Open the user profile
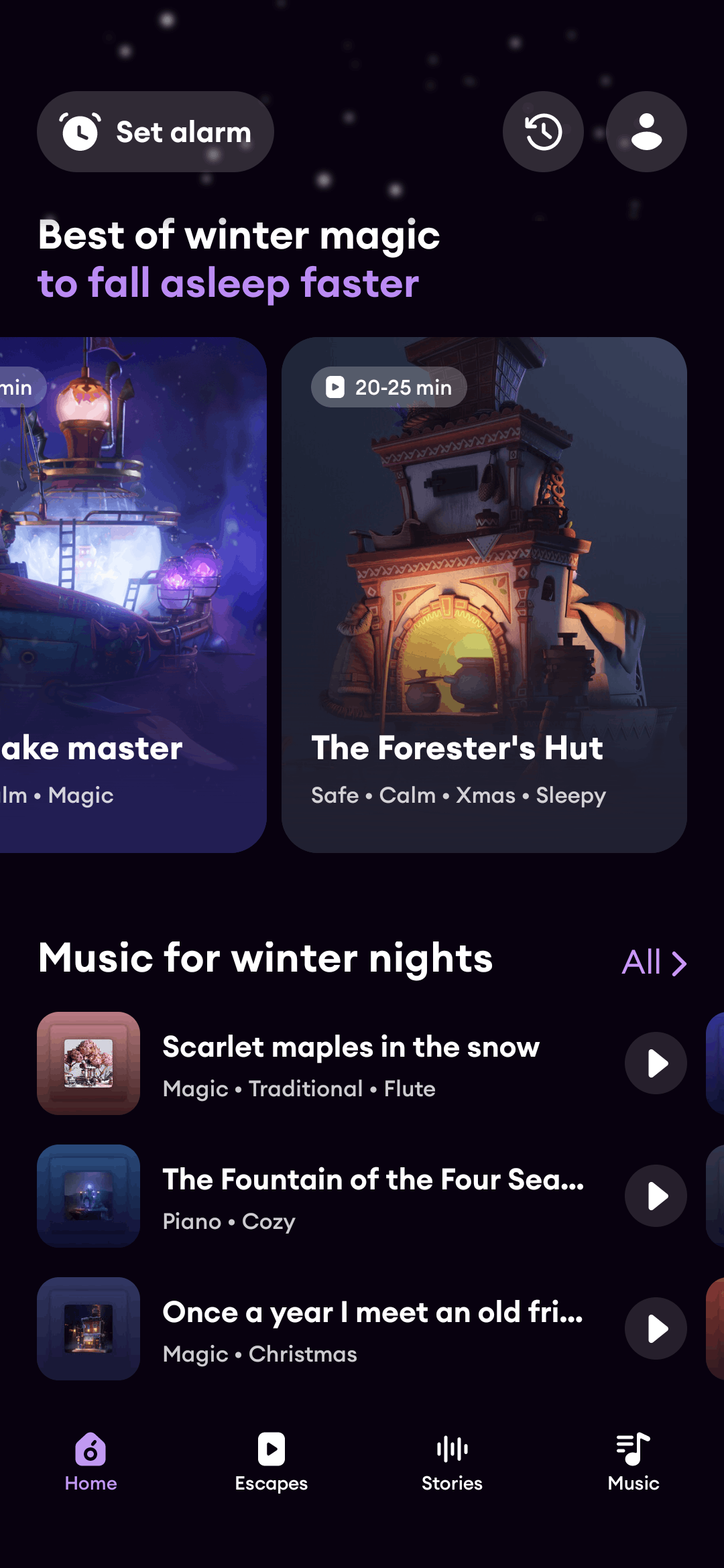The width and height of the screenshot is (724, 1568). [646, 131]
